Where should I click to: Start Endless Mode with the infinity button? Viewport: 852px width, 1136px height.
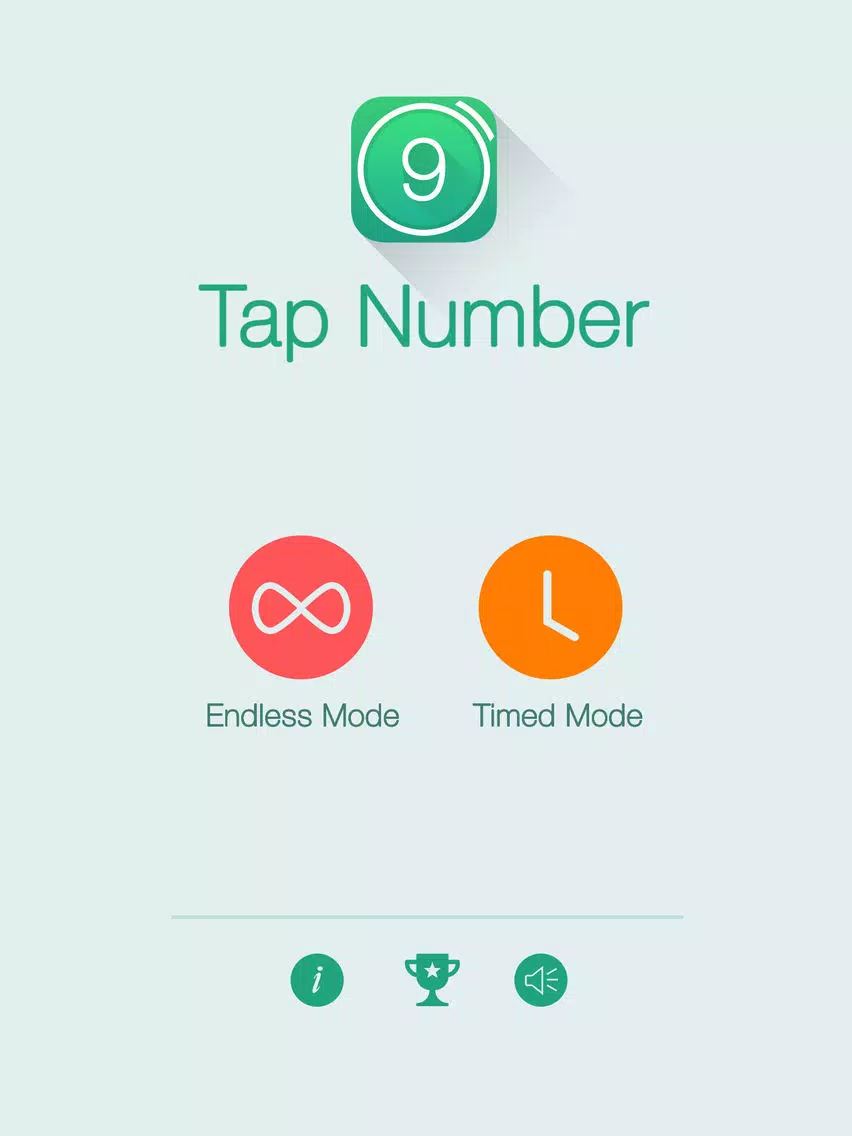point(301,607)
